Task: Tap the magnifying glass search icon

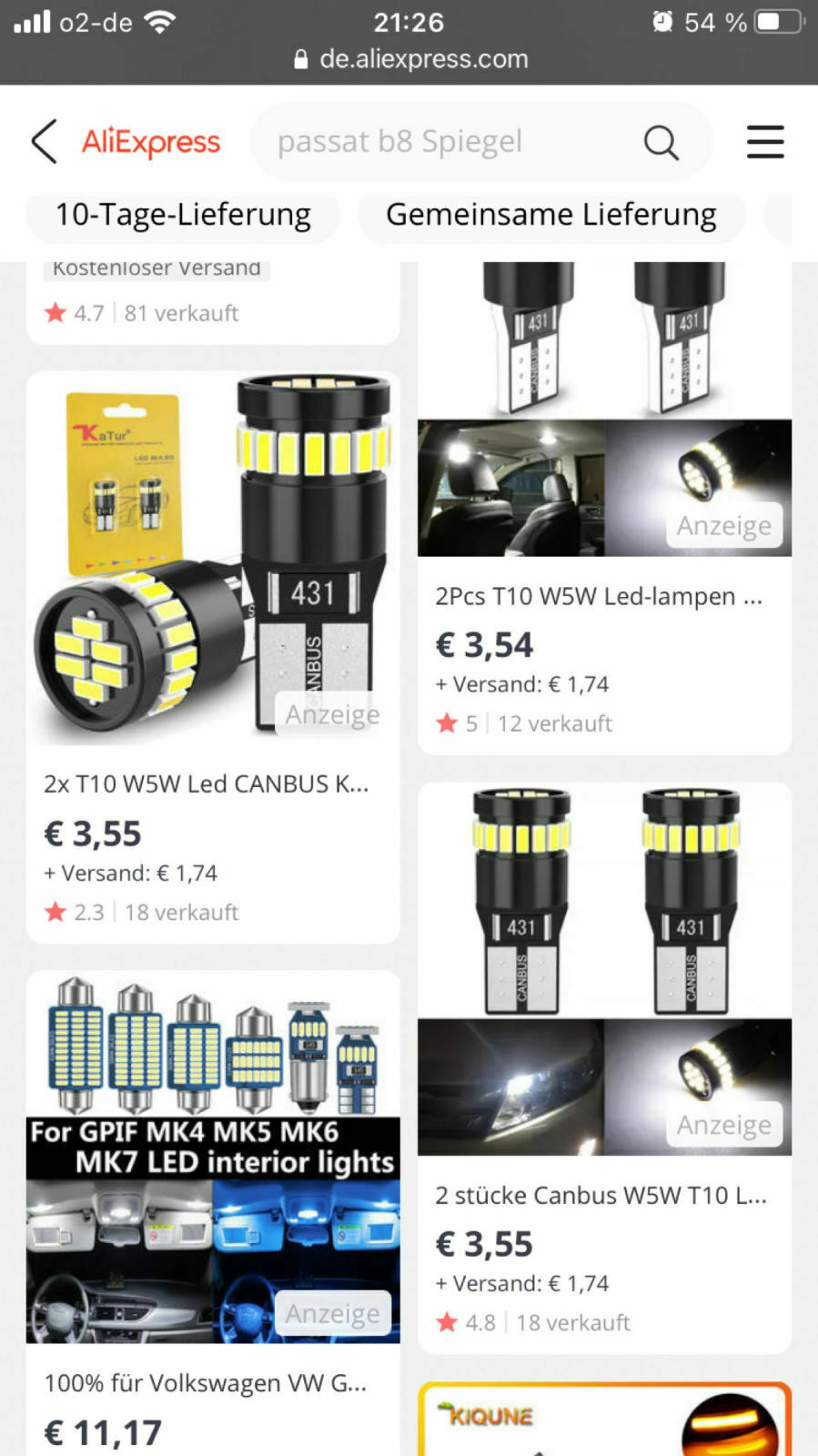Action: (661, 142)
